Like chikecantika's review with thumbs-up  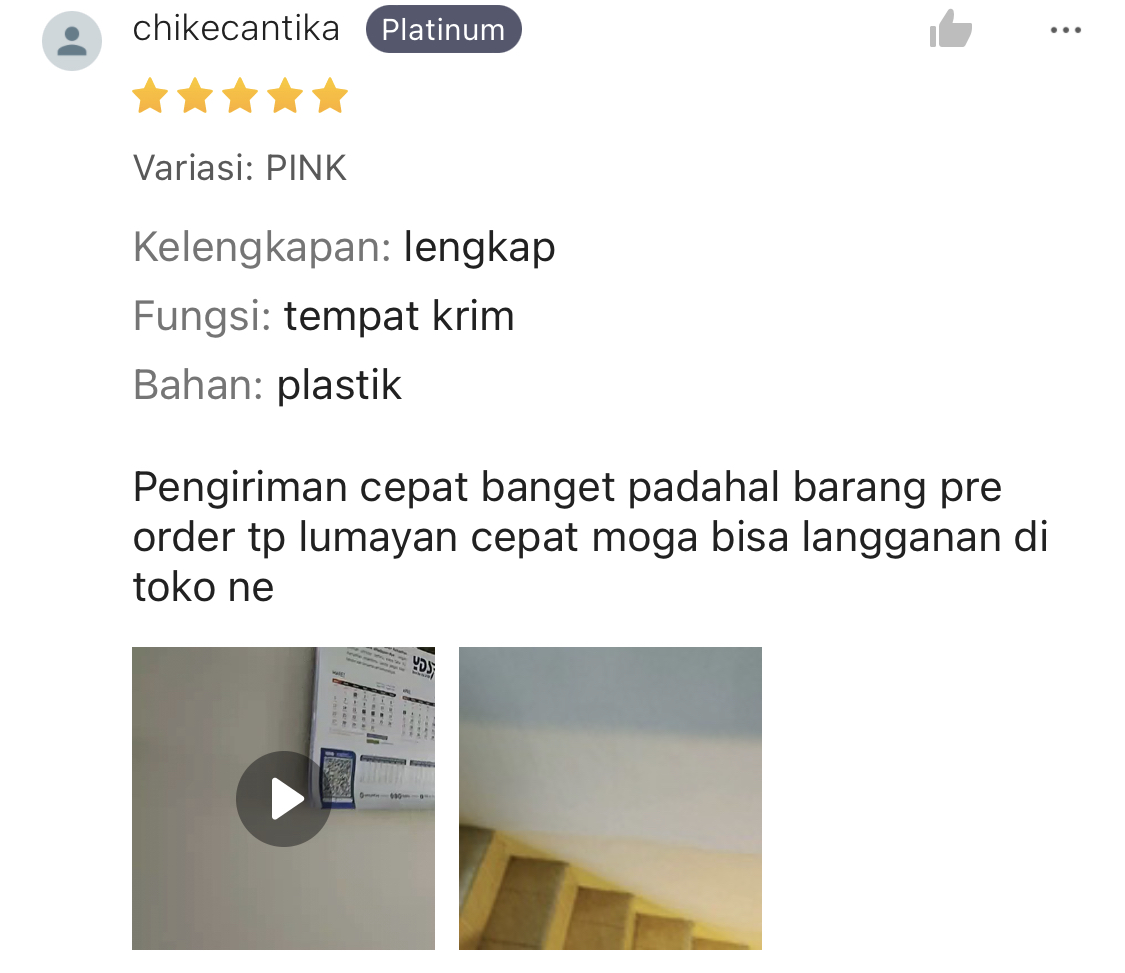[950, 30]
